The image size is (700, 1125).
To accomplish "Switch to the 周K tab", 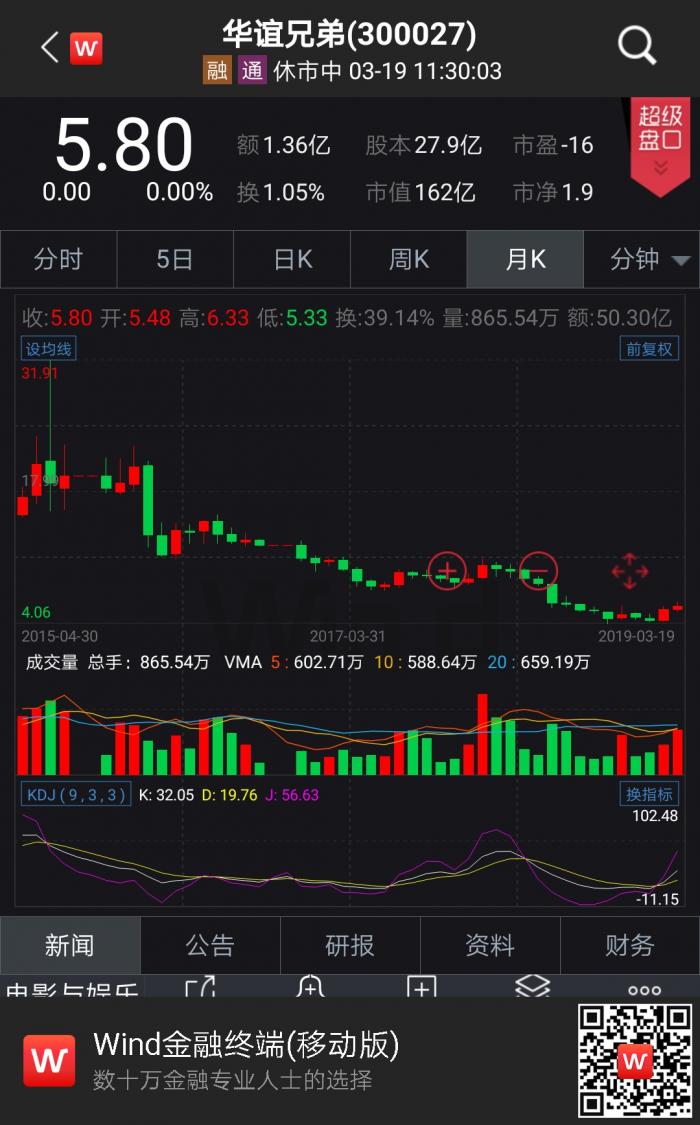I will click(x=409, y=260).
